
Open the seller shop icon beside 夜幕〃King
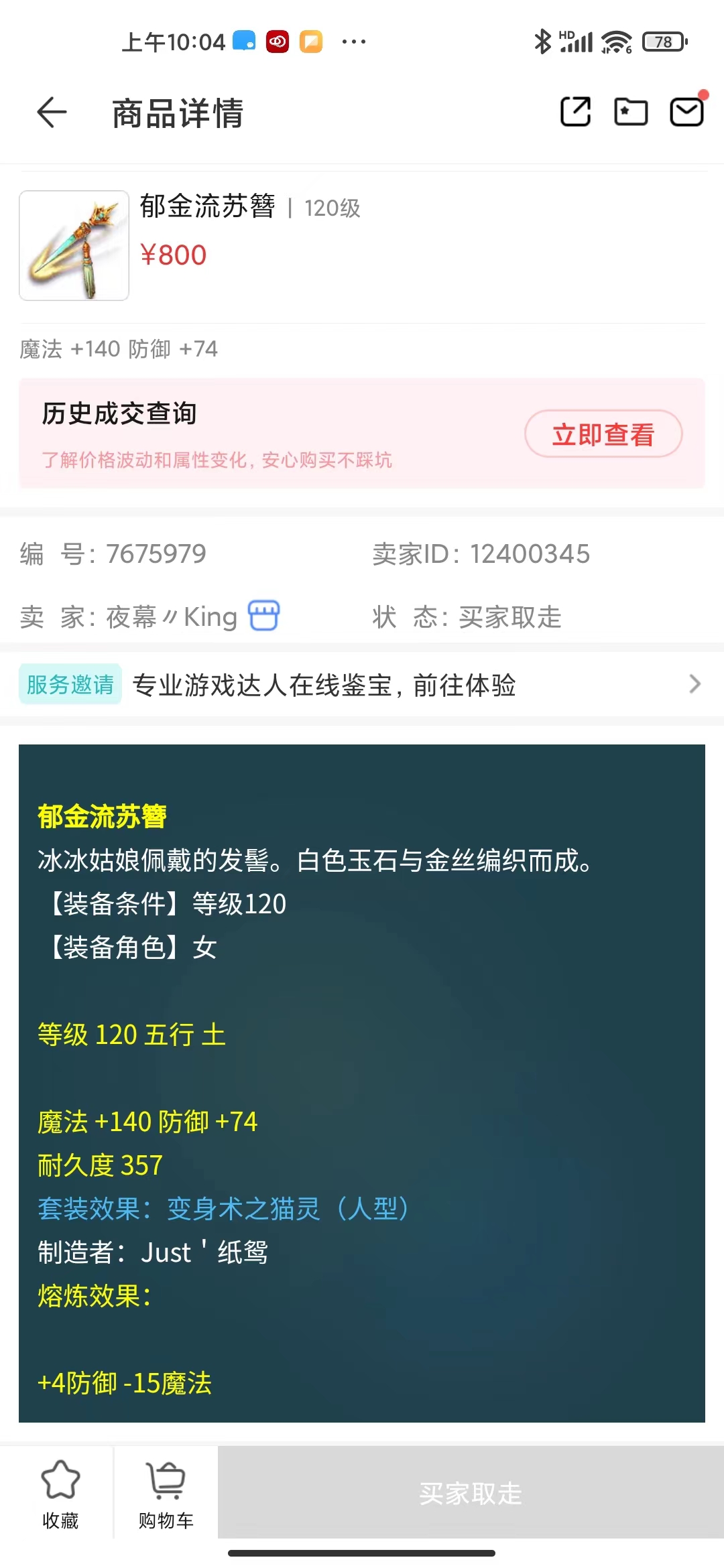(x=263, y=616)
